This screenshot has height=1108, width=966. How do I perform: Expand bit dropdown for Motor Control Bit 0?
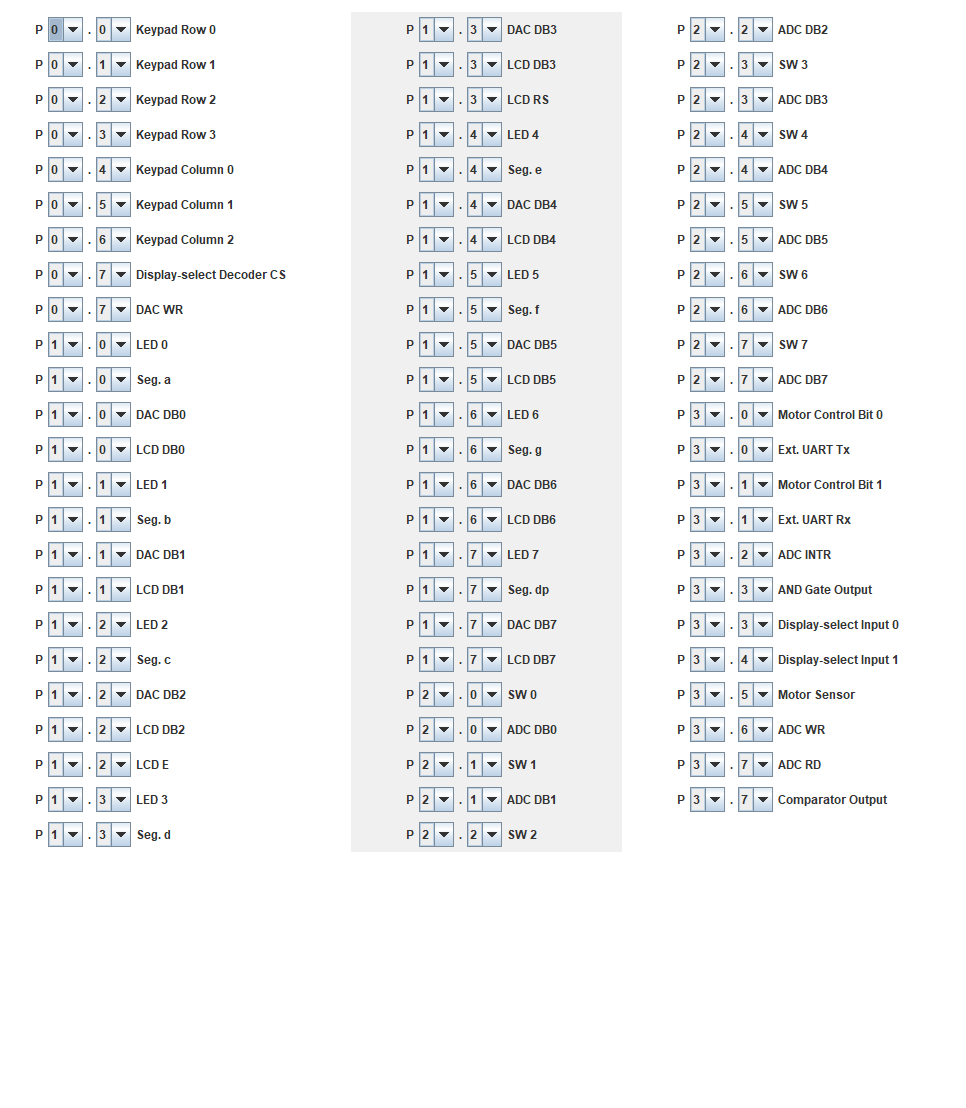(756, 415)
